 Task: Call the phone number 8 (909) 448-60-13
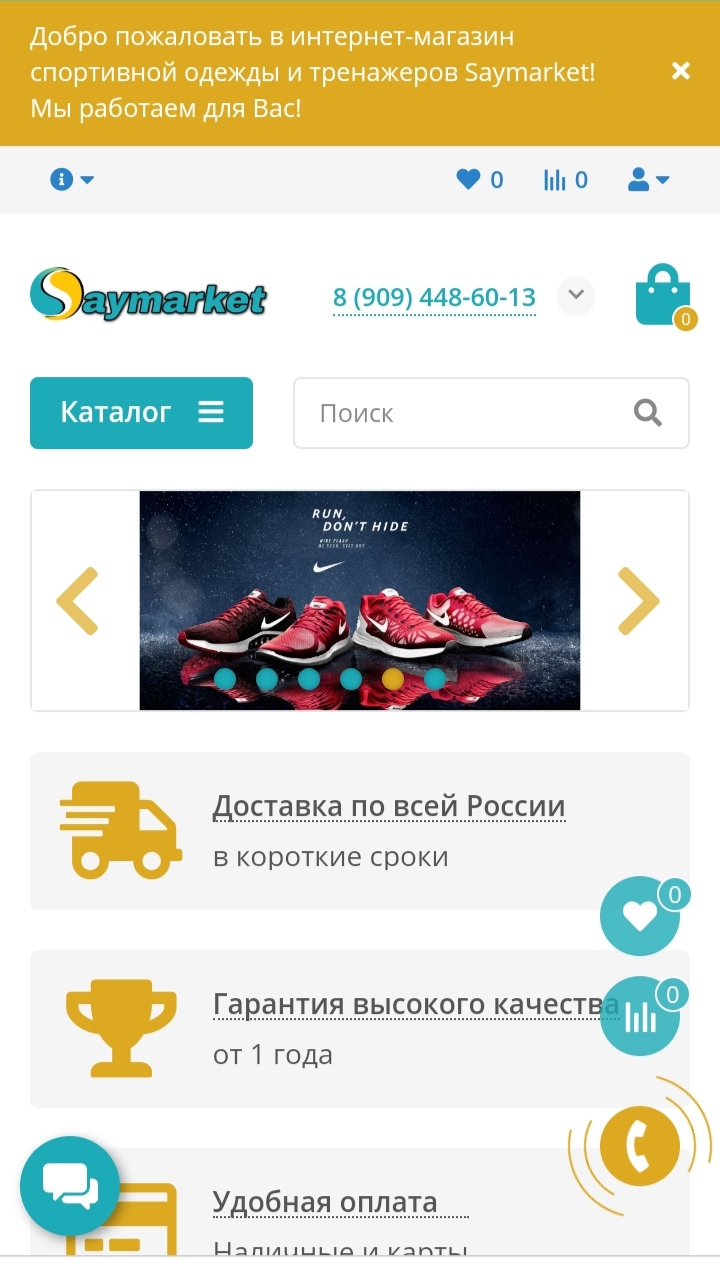434,298
